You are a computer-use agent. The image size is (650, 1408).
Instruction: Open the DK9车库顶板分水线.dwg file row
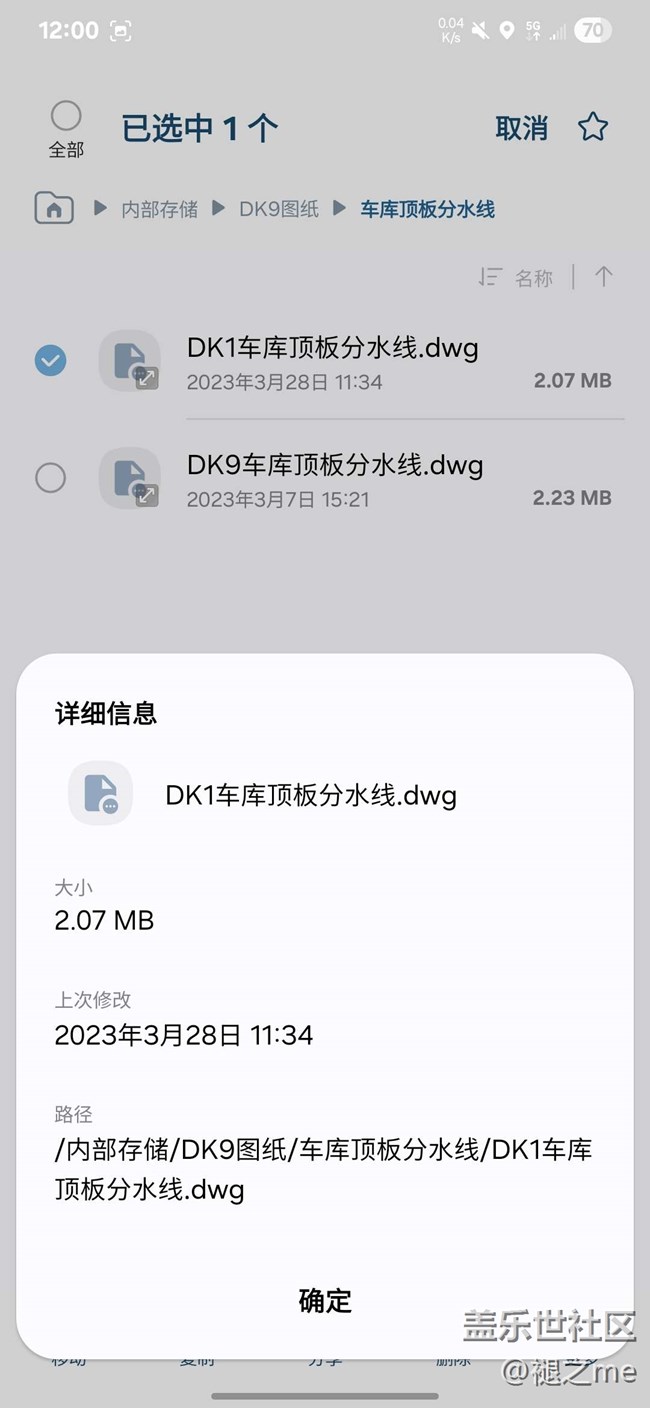pyautogui.click(x=335, y=478)
